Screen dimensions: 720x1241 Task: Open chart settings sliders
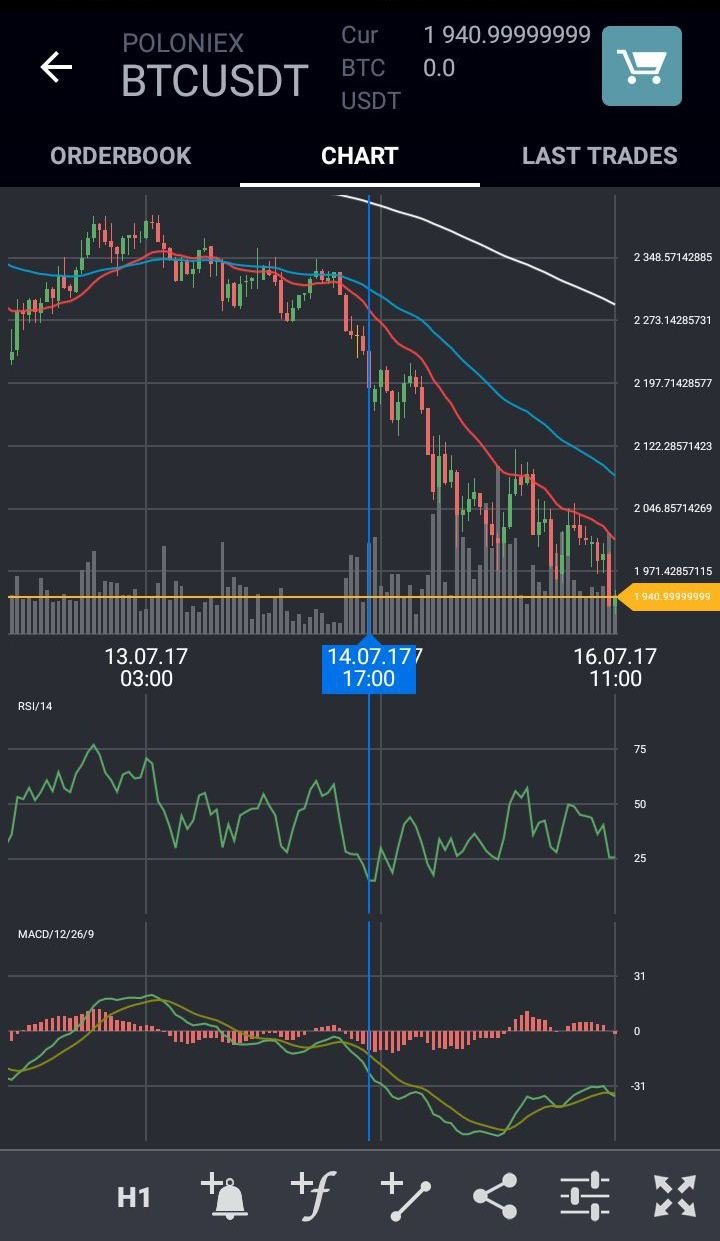point(585,1196)
